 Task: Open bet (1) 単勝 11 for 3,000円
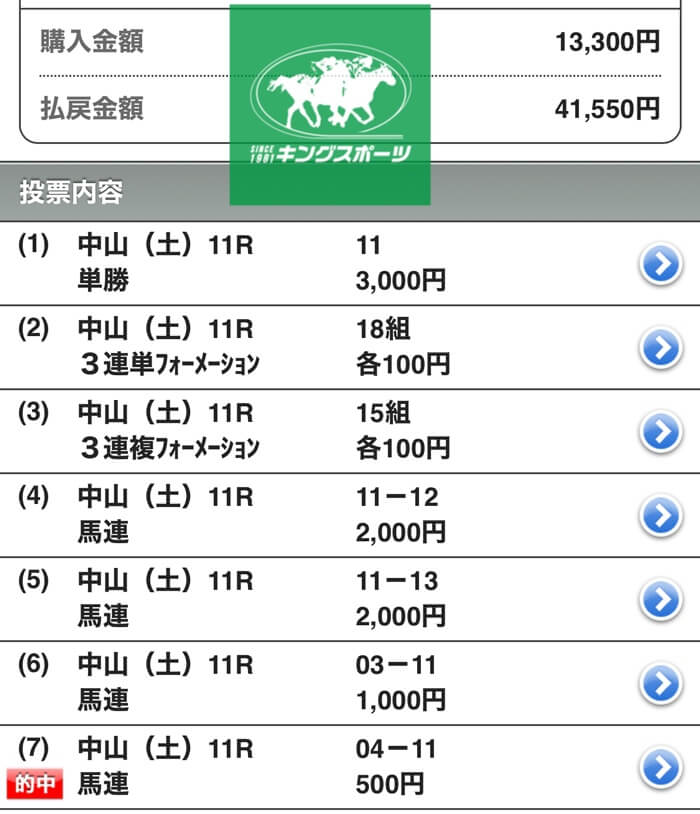(x=659, y=265)
